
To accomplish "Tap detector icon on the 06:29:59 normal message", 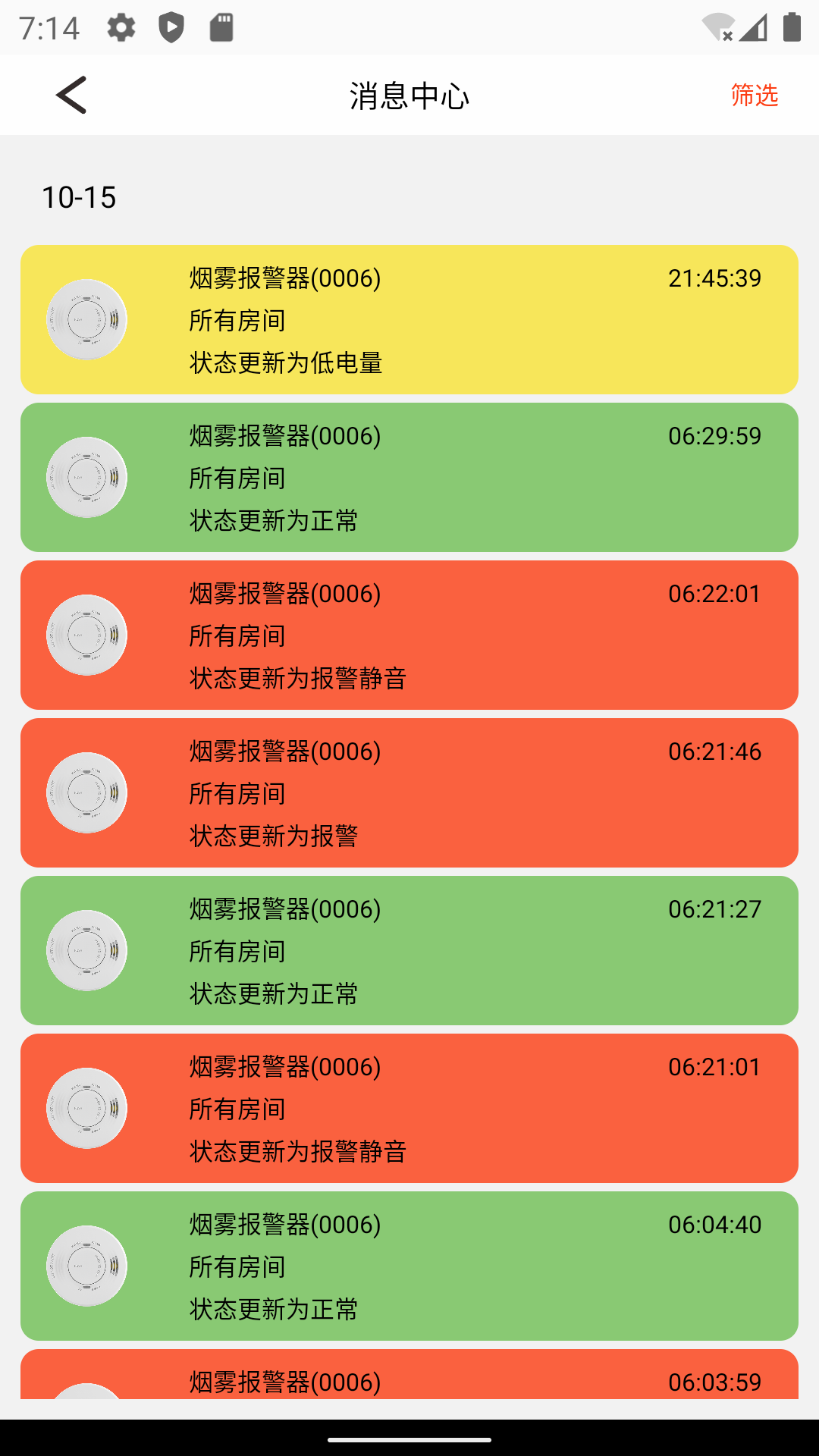I will pyautogui.click(x=86, y=476).
